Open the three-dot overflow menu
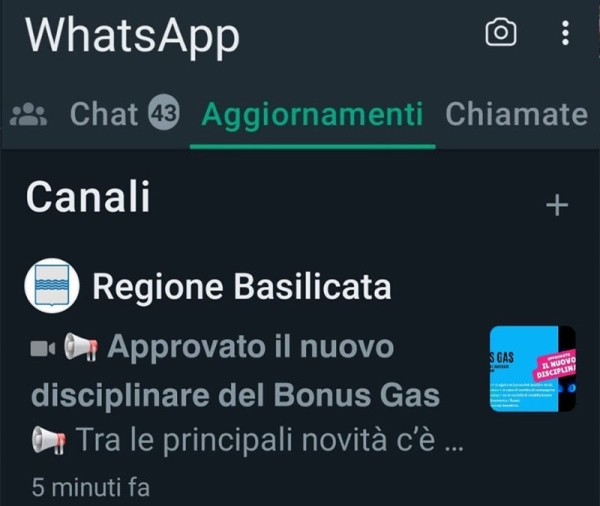The width and height of the screenshot is (600, 506). click(x=565, y=33)
